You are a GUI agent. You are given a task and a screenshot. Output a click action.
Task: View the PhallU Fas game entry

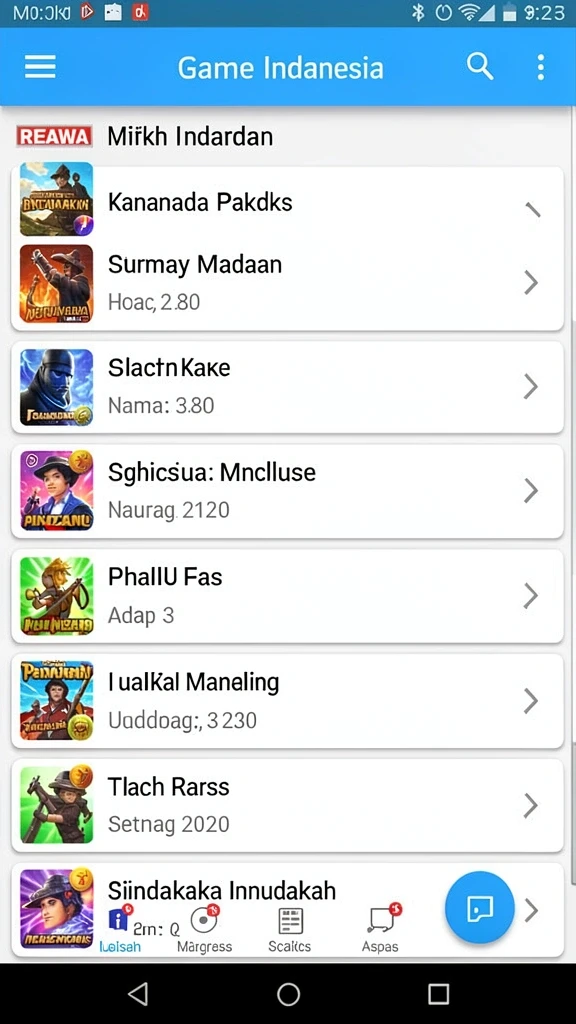(287, 596)
